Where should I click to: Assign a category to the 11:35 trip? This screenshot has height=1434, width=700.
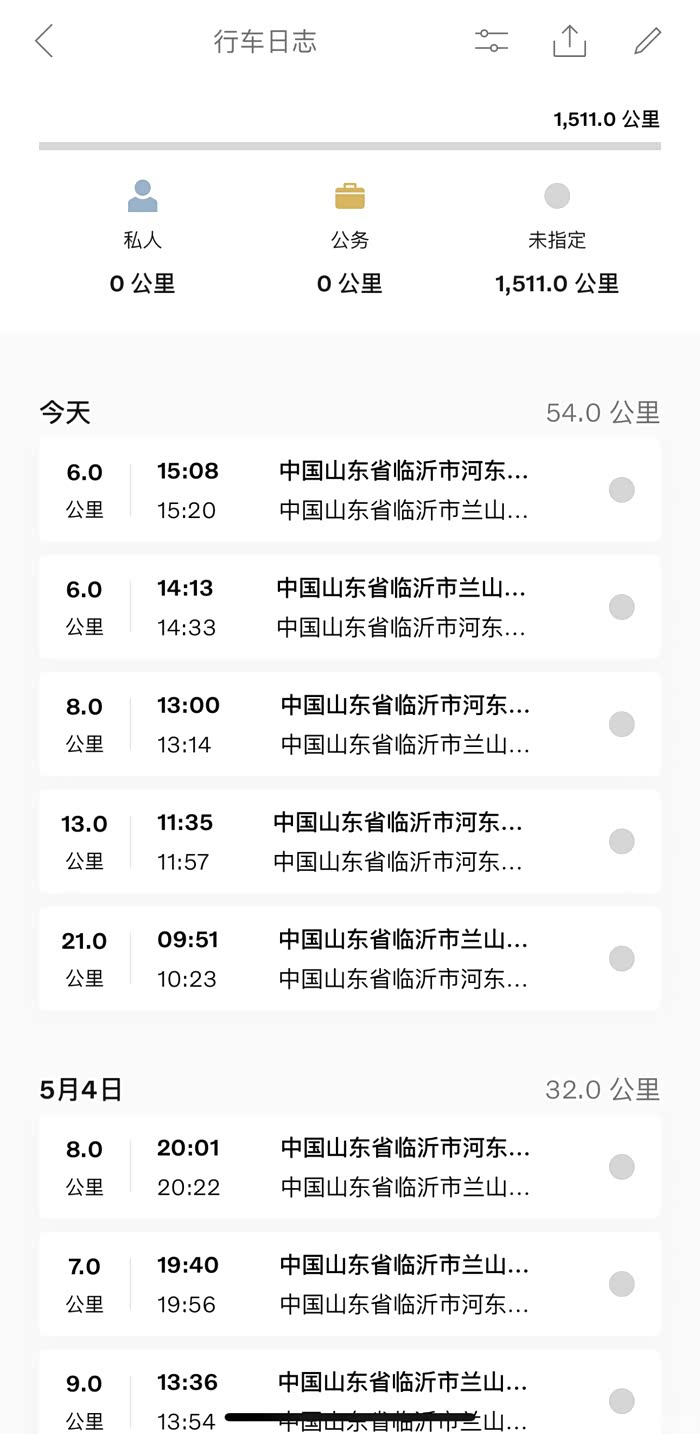[622, 841]
